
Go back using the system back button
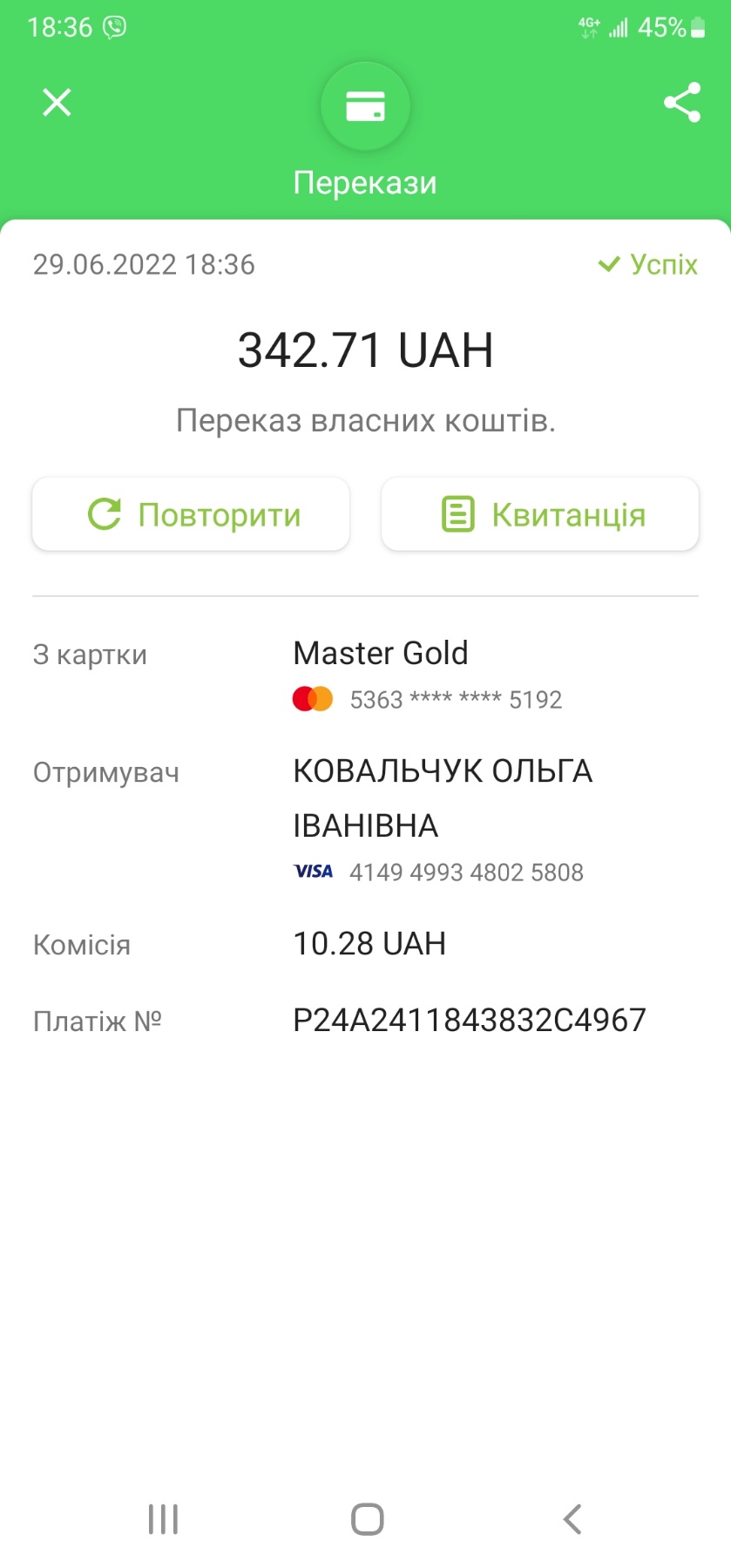pos(572,1519)
